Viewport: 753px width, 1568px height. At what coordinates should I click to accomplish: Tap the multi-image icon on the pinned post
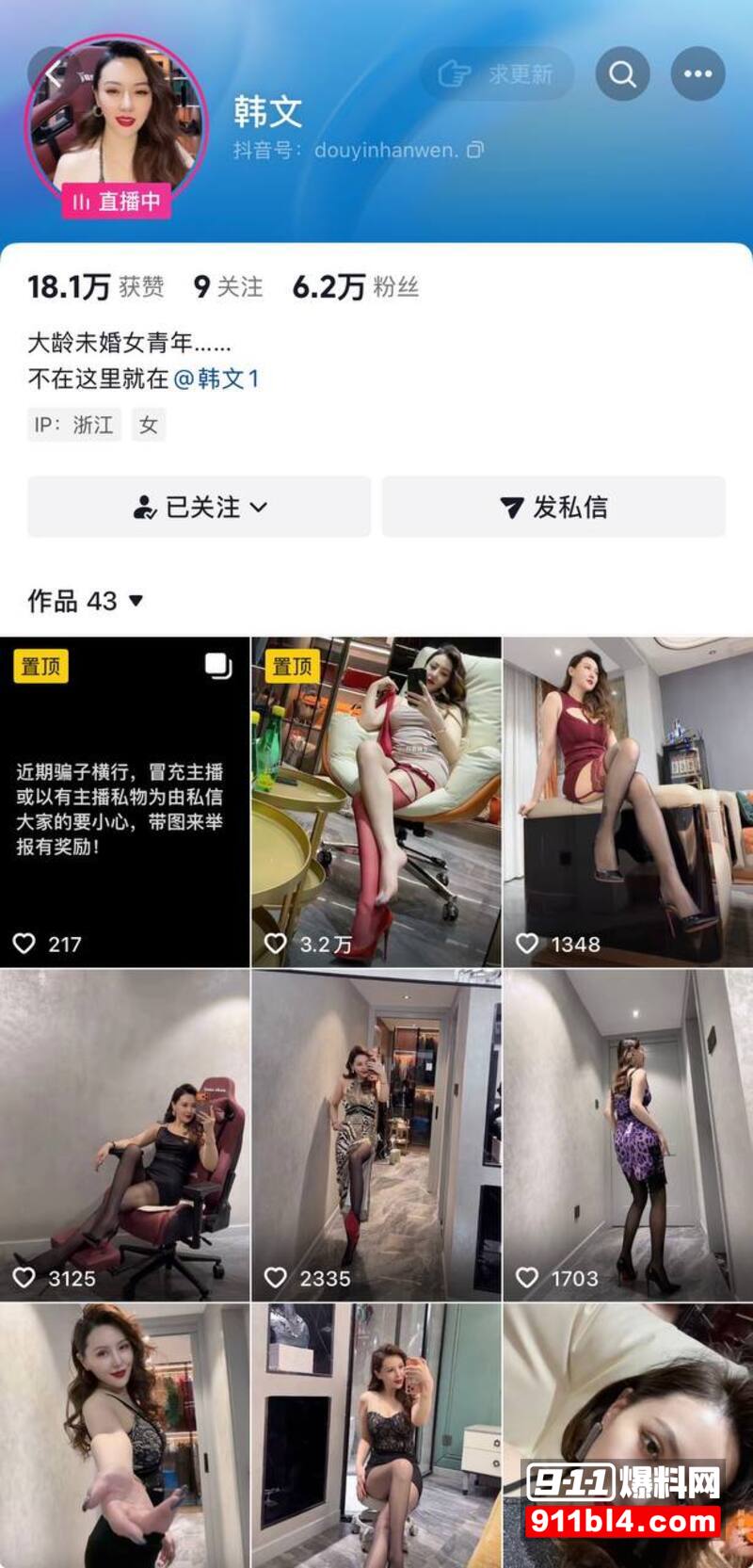tap(218, 666)
